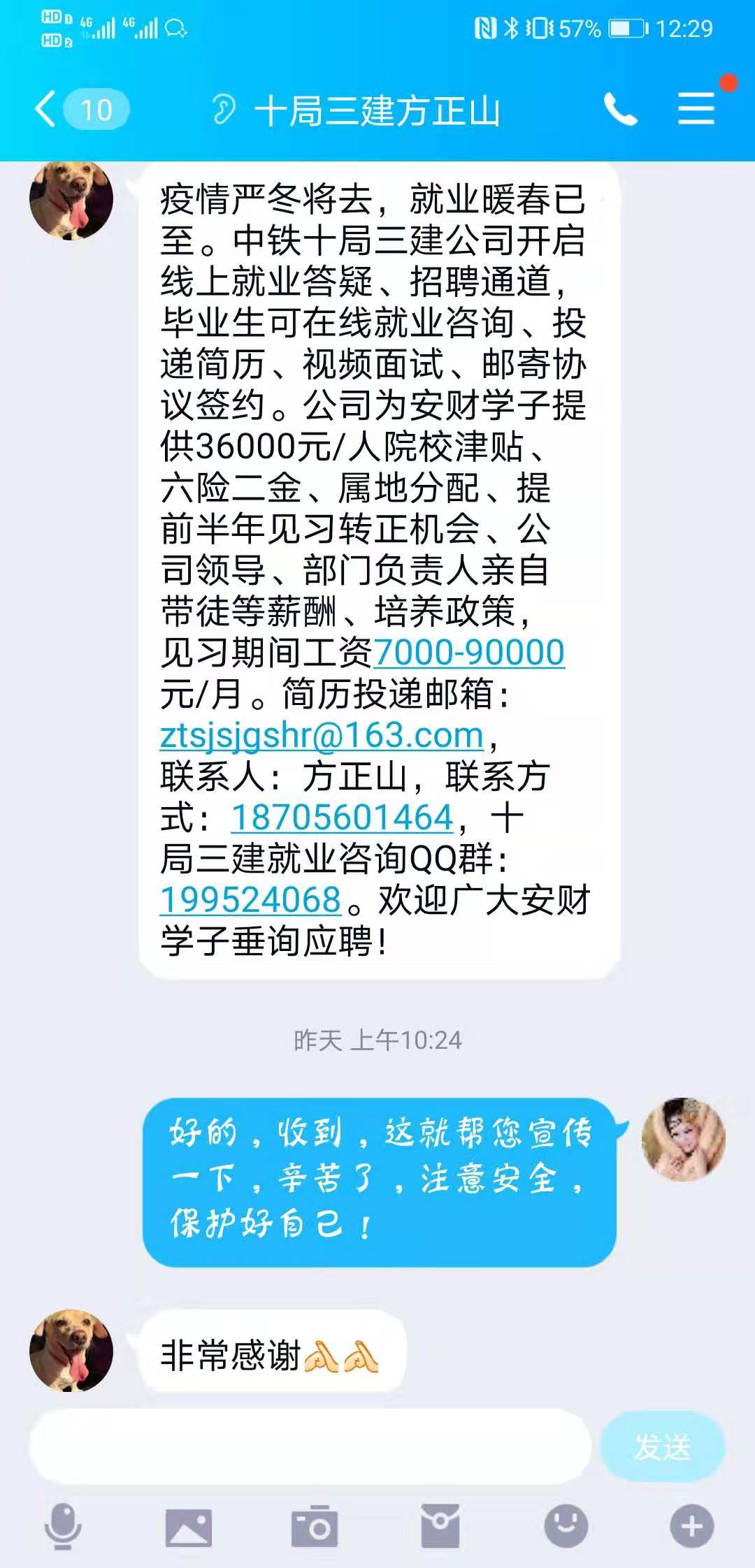Tap the linked salary range 7000-90000
Viewport: 755px width, 1568px height.
click(469, 653)
